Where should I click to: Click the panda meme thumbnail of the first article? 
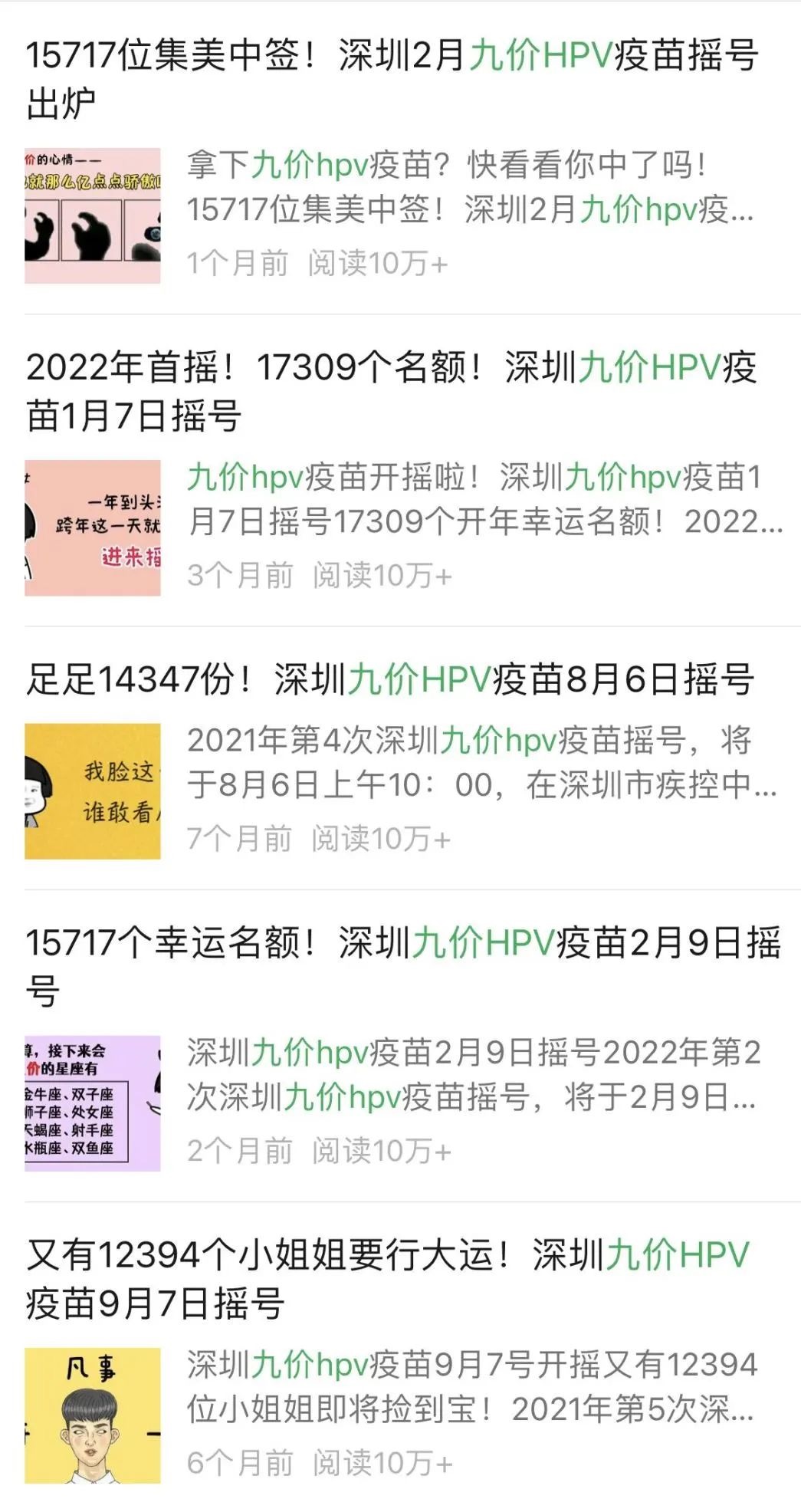(x=92, y=215)
